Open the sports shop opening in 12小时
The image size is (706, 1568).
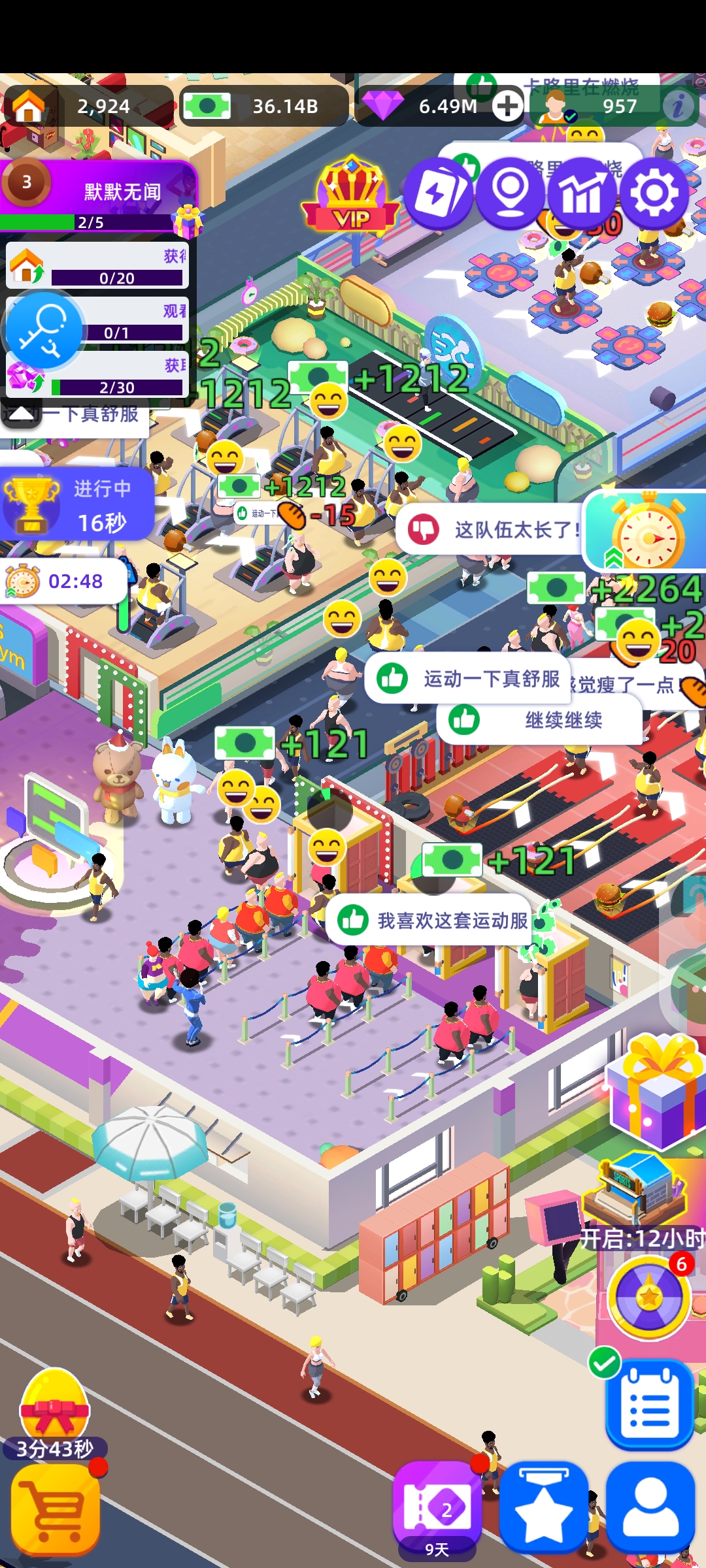click(641, 1203)
